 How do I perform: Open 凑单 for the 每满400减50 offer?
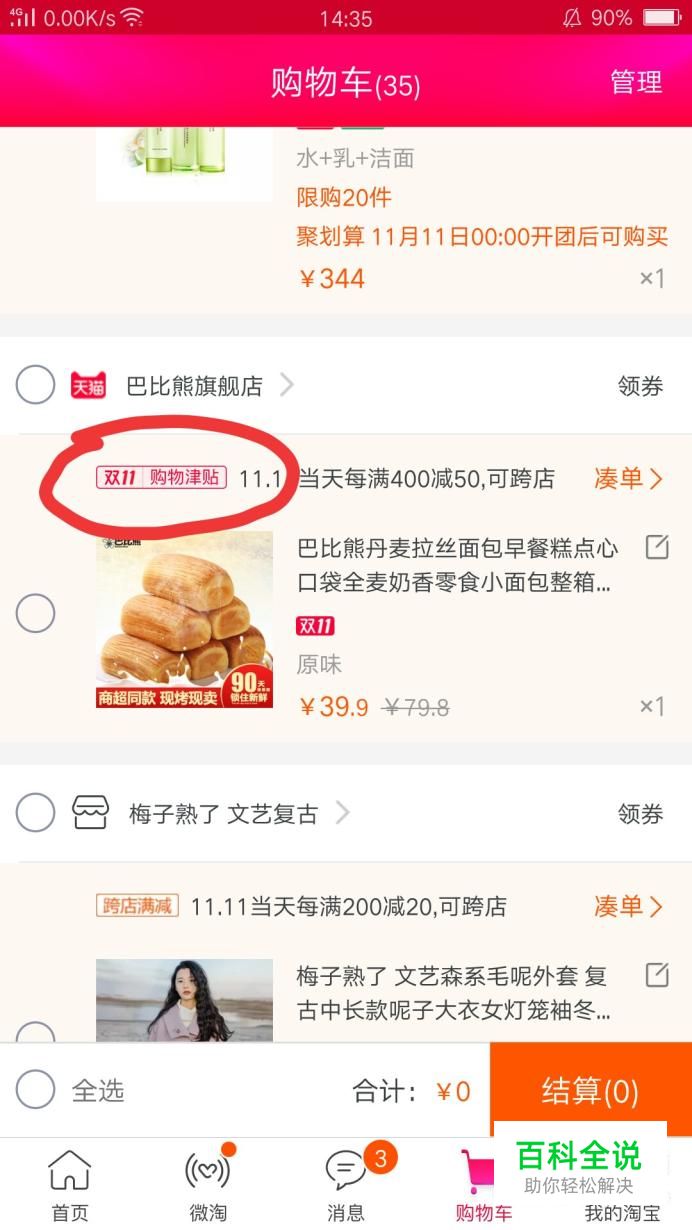(628, 479)
